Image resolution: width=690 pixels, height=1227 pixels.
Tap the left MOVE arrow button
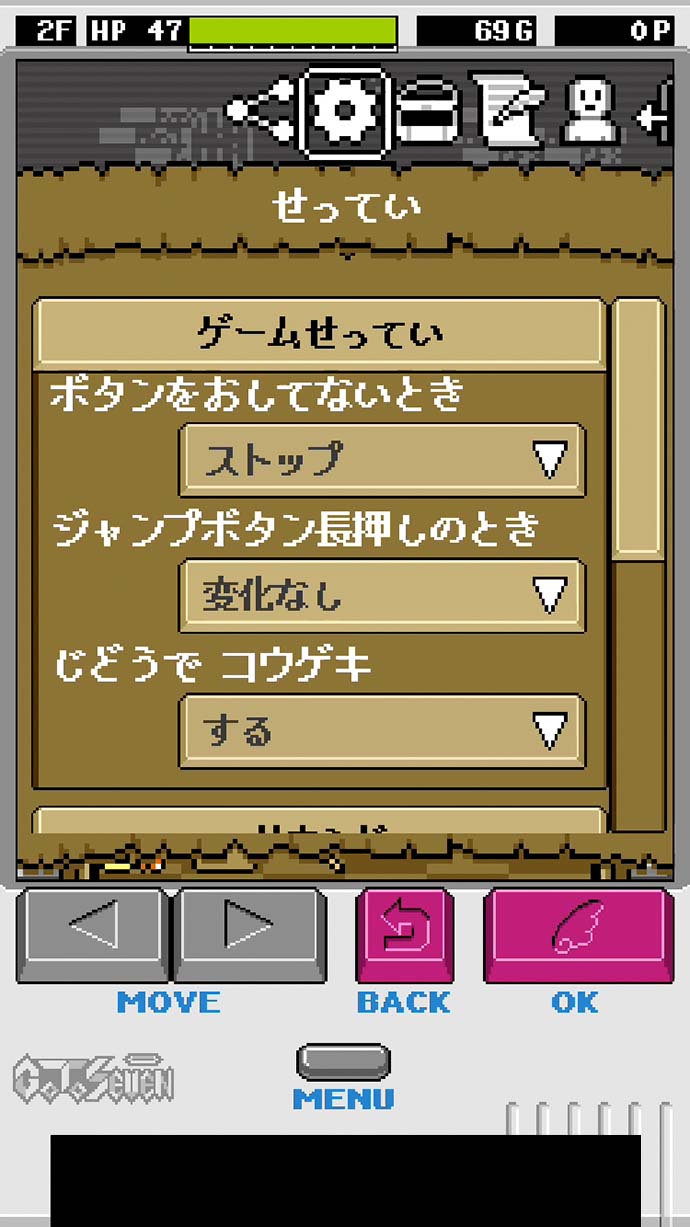92,934
